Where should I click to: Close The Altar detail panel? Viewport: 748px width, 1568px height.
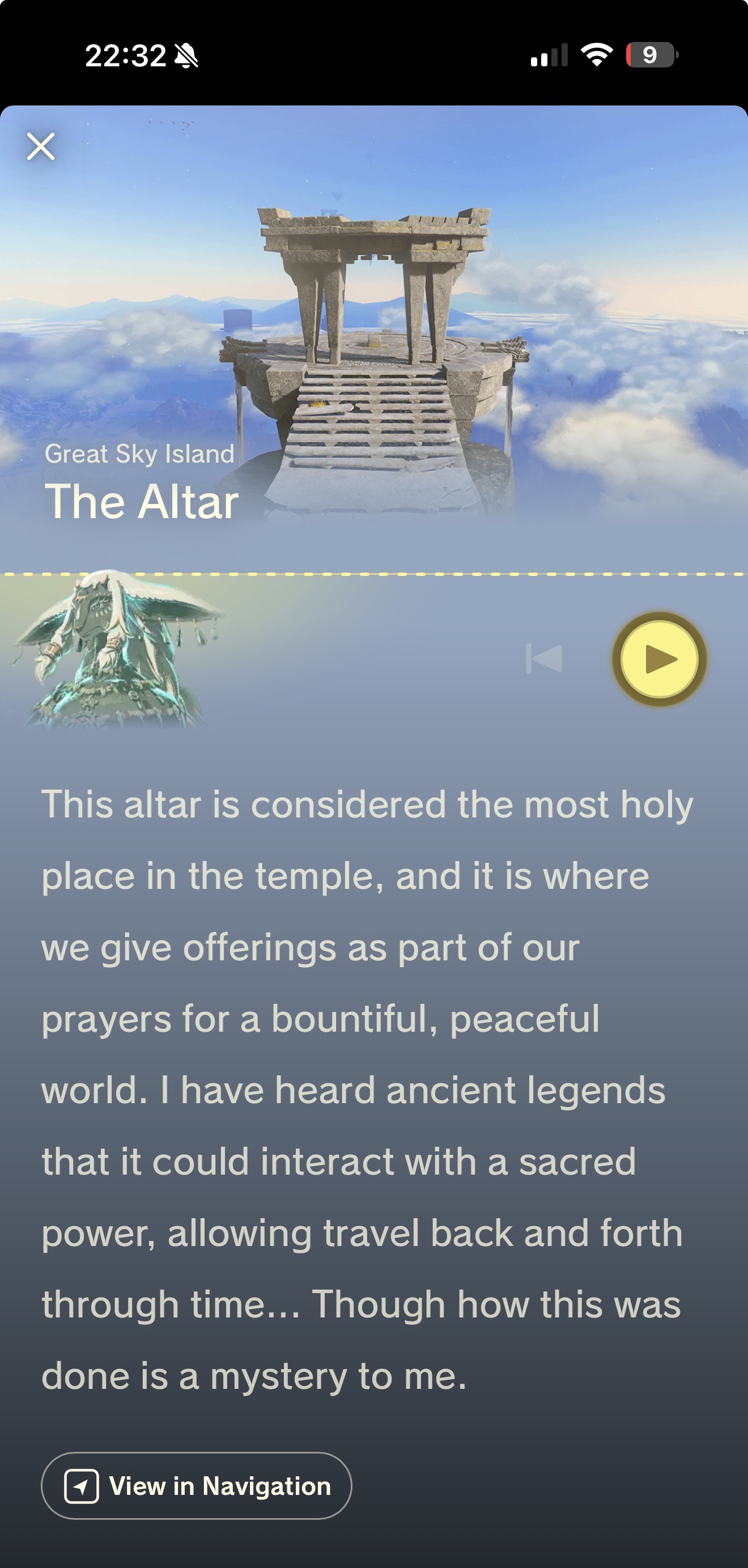click(41, 146)
